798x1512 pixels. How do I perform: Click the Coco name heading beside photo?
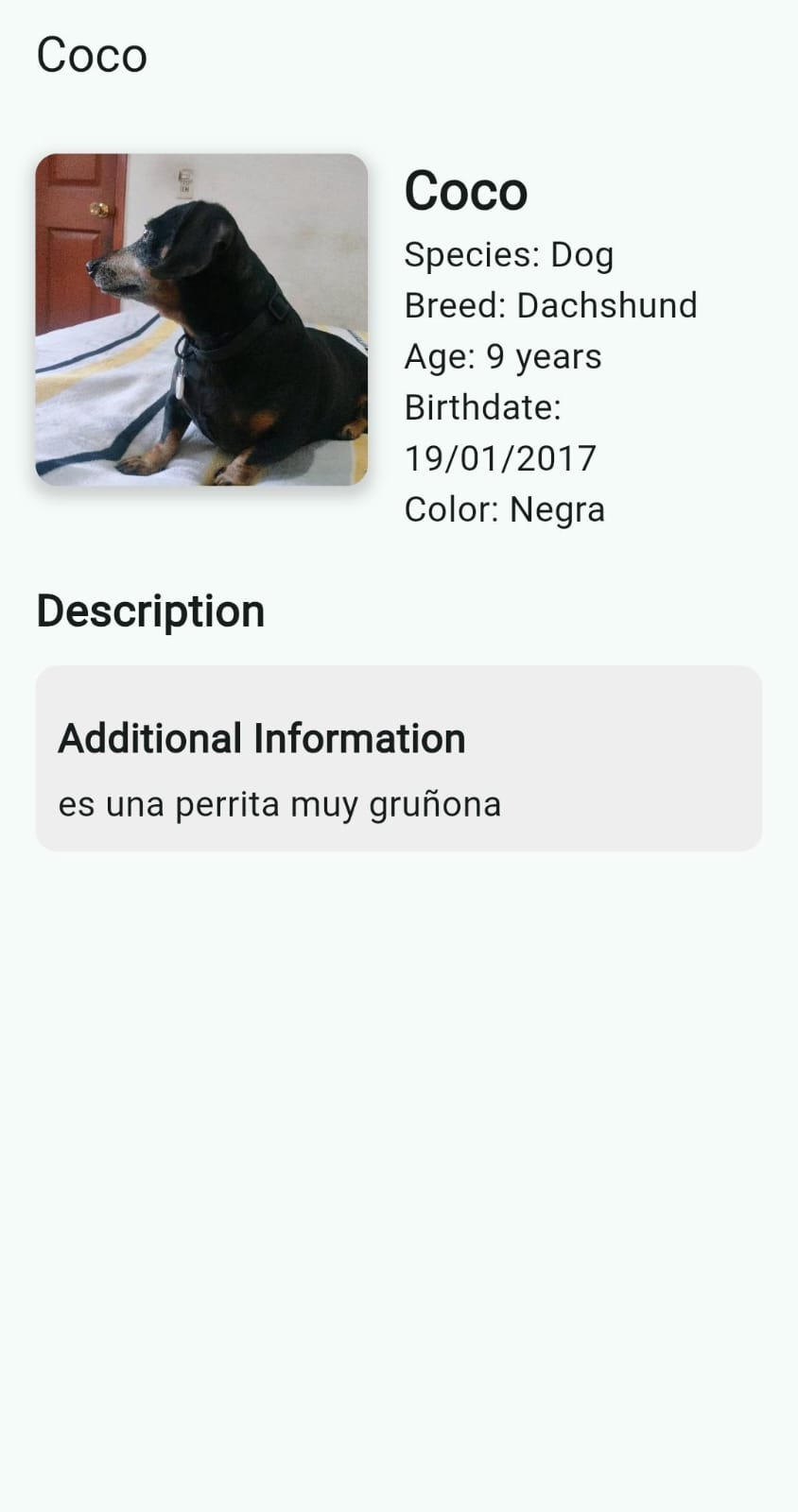coord(467,191)
